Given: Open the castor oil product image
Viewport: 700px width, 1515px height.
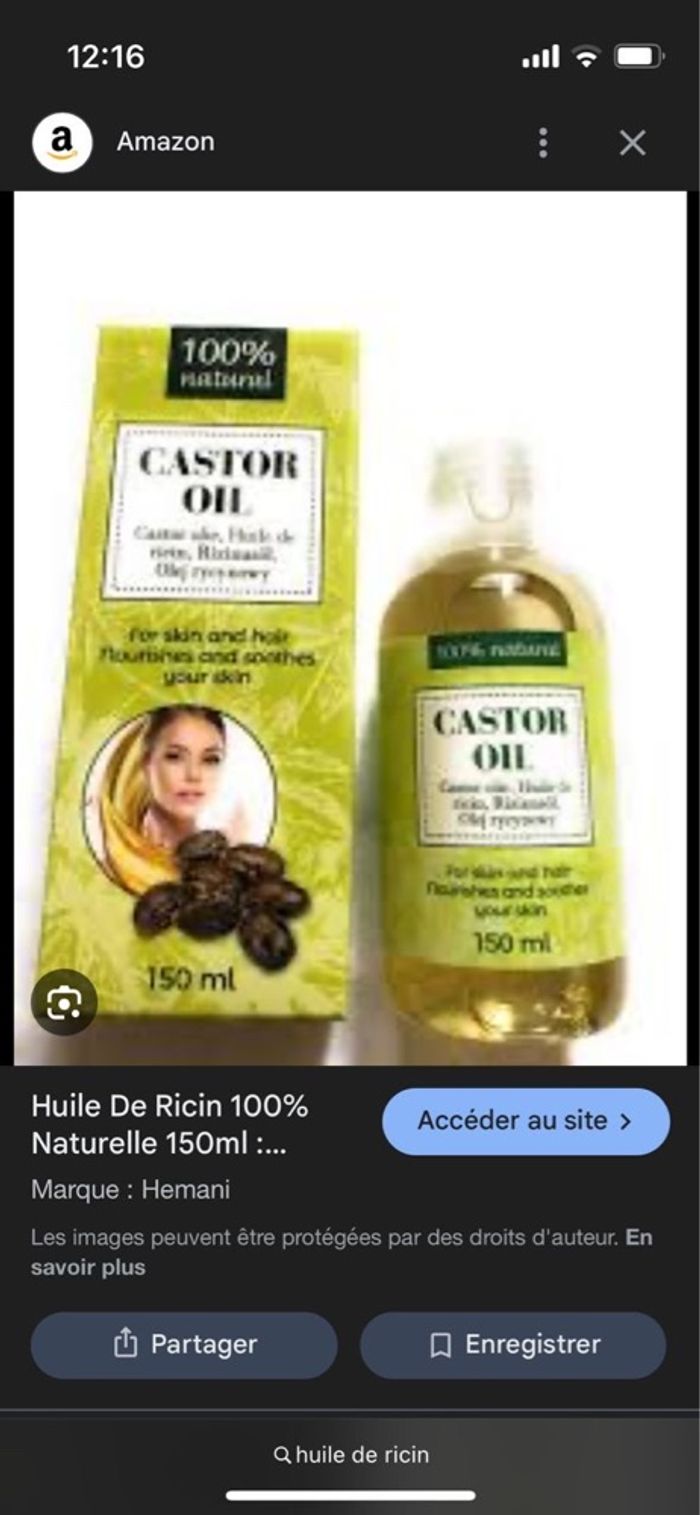Looking at the screenshot, I should [350, 627].
